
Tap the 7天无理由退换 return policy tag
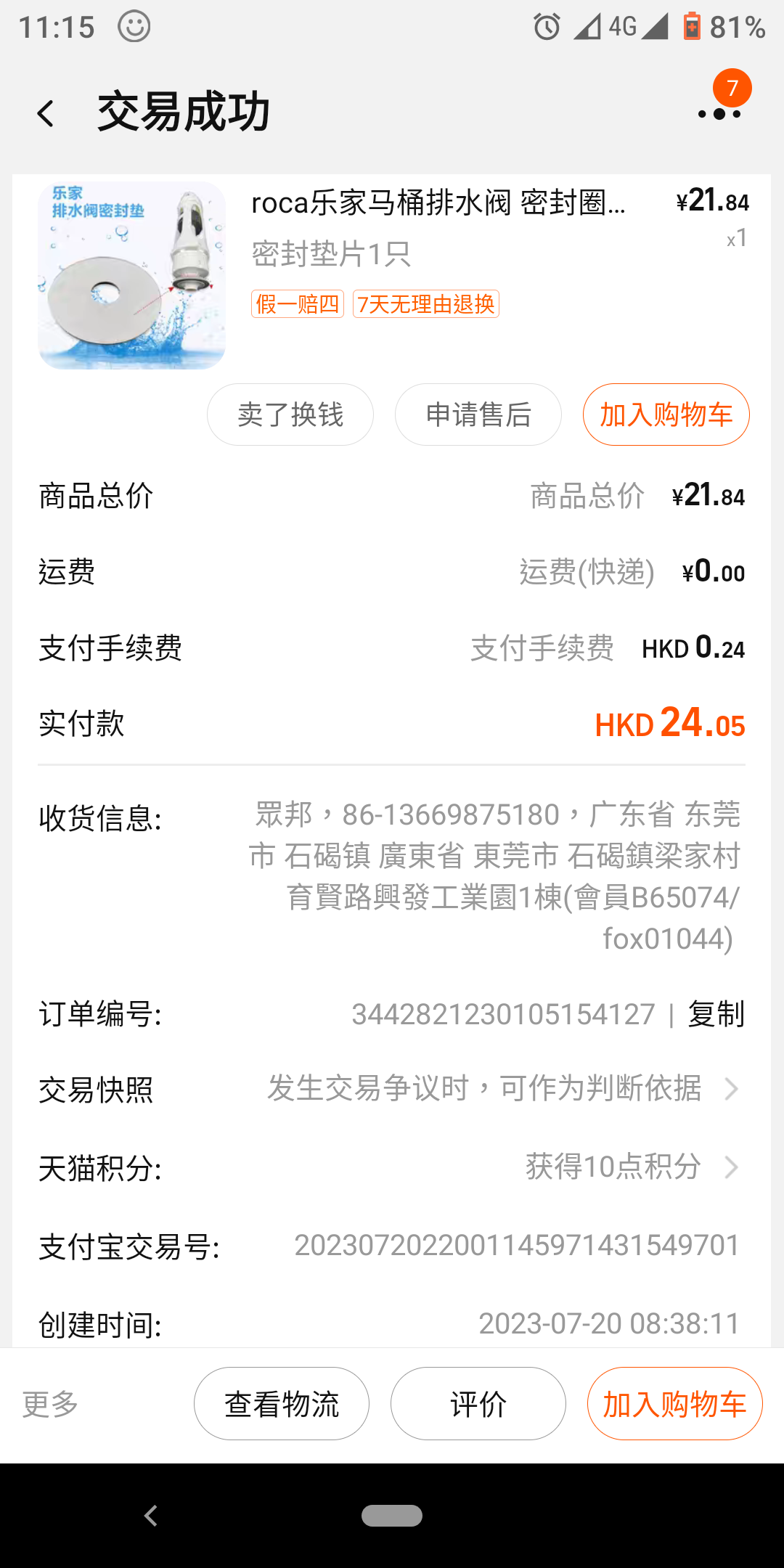coord(425,304)
